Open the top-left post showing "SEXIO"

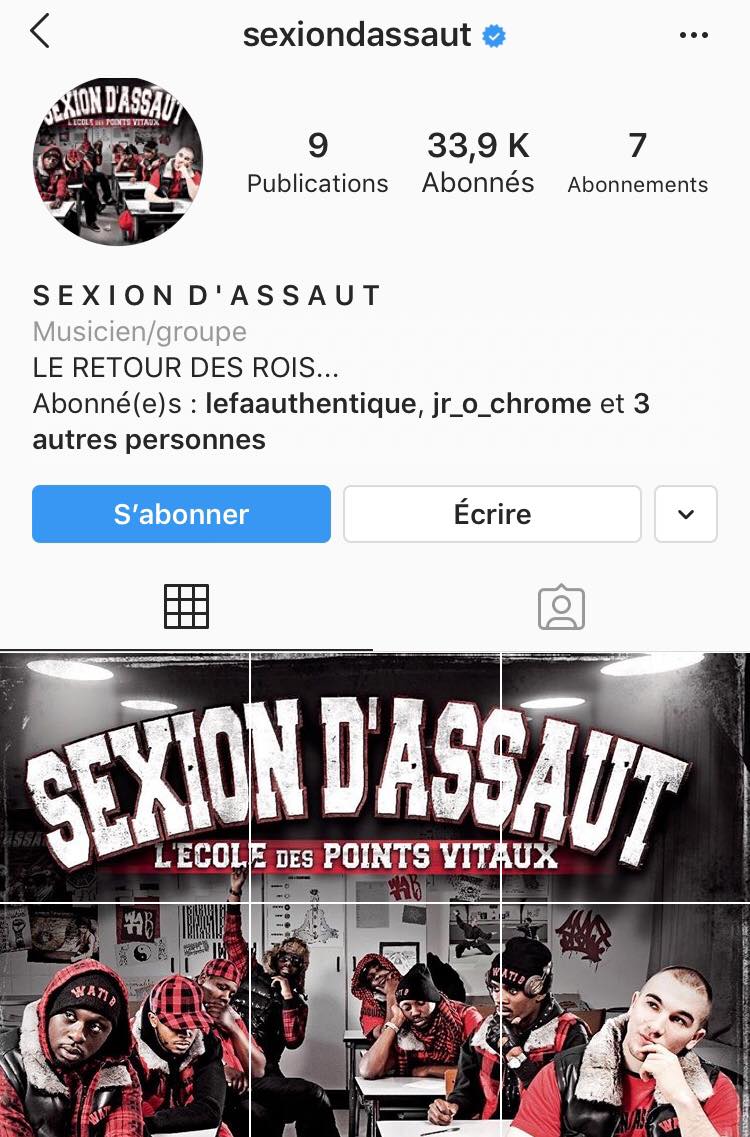124,777
